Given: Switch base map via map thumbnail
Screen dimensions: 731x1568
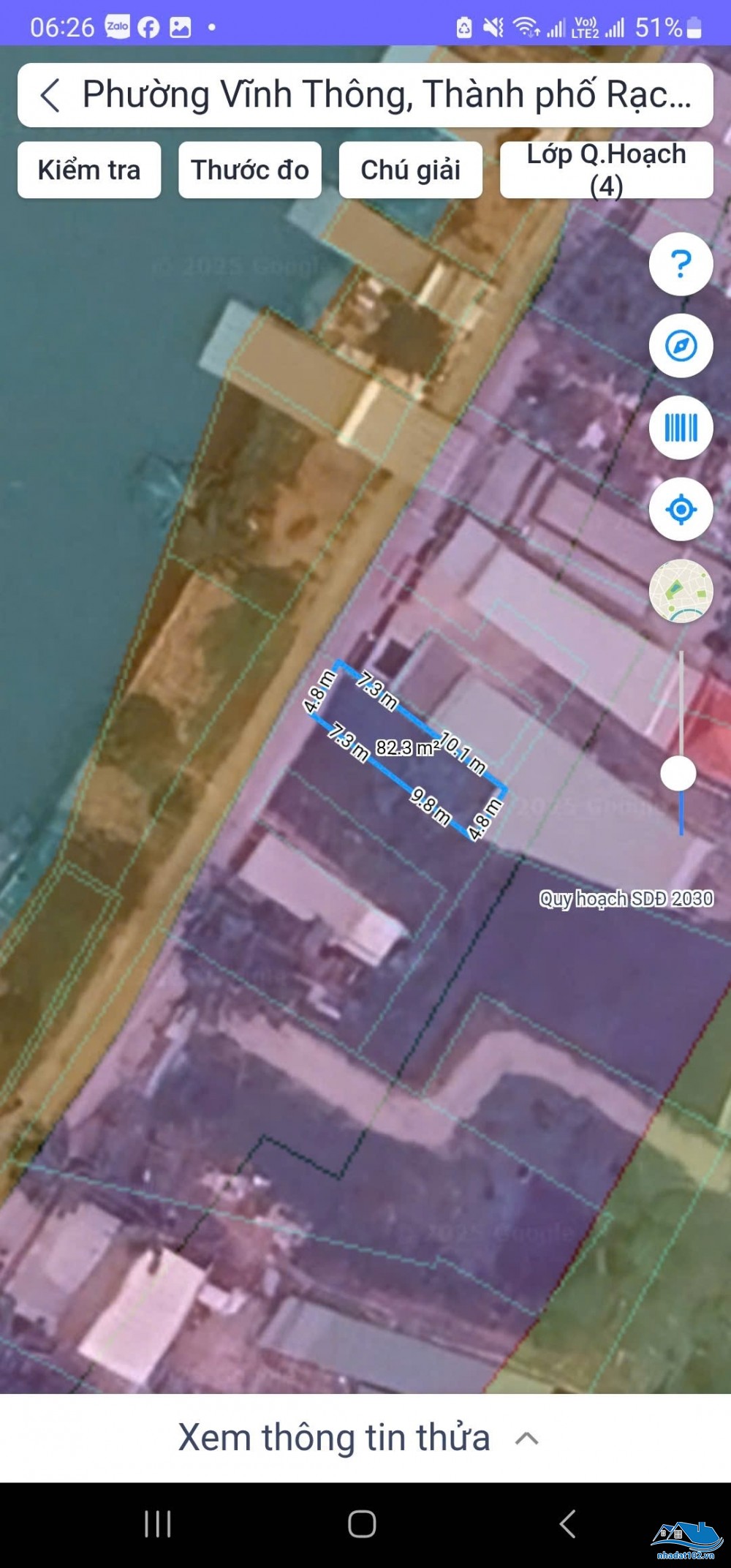Looking at the screenshot, I should [681, 591].
